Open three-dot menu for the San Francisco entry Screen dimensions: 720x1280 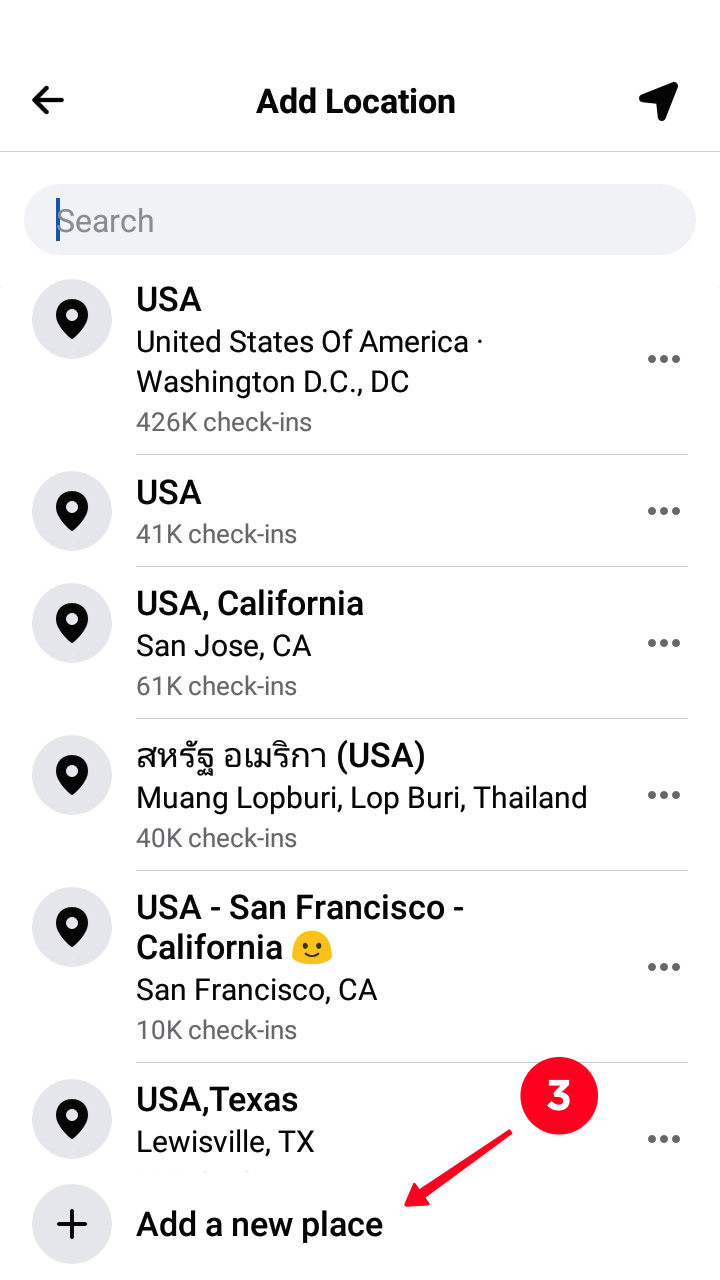point(664,966)
